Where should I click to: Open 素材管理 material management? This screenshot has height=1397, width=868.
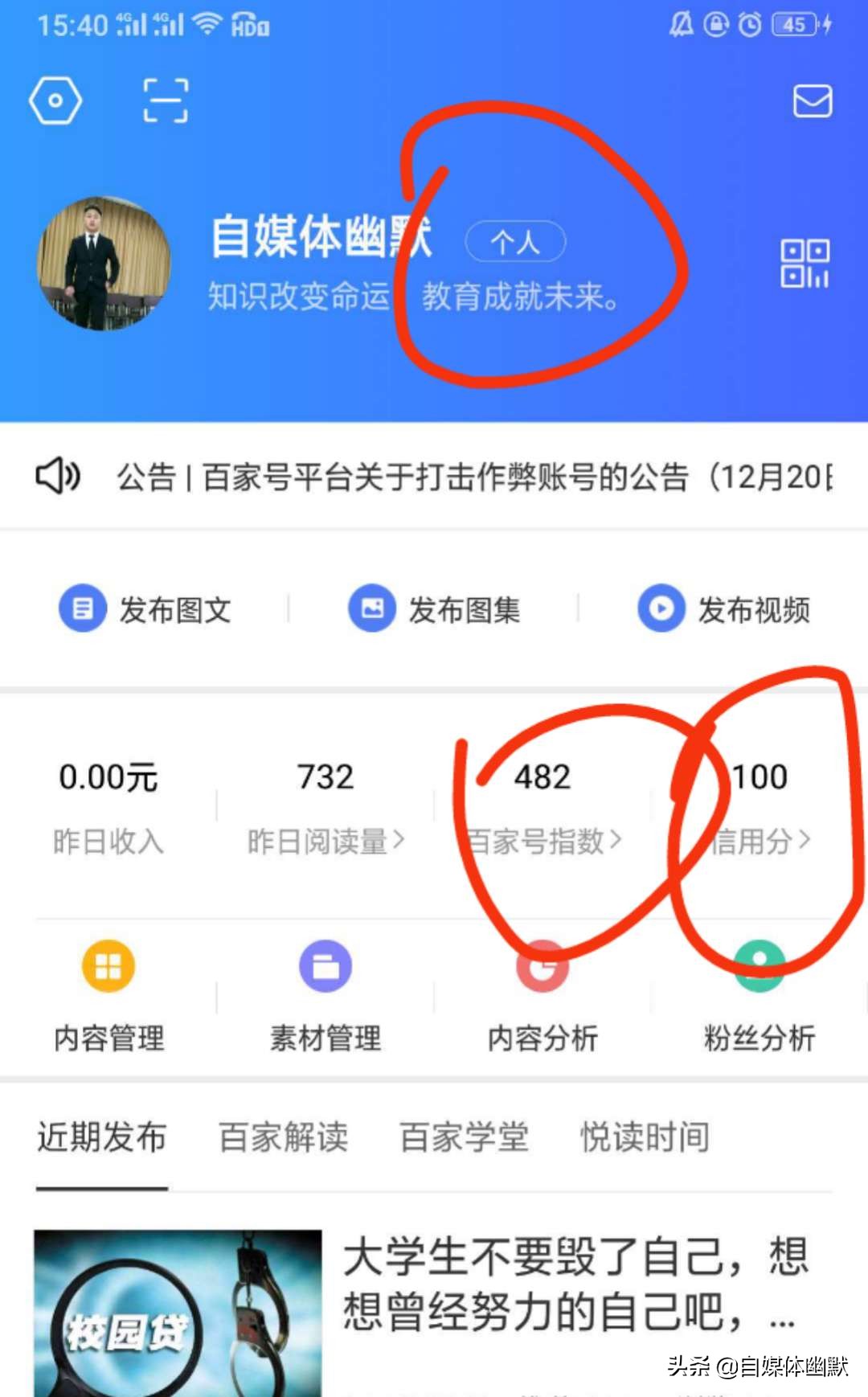tap(325, 997)
